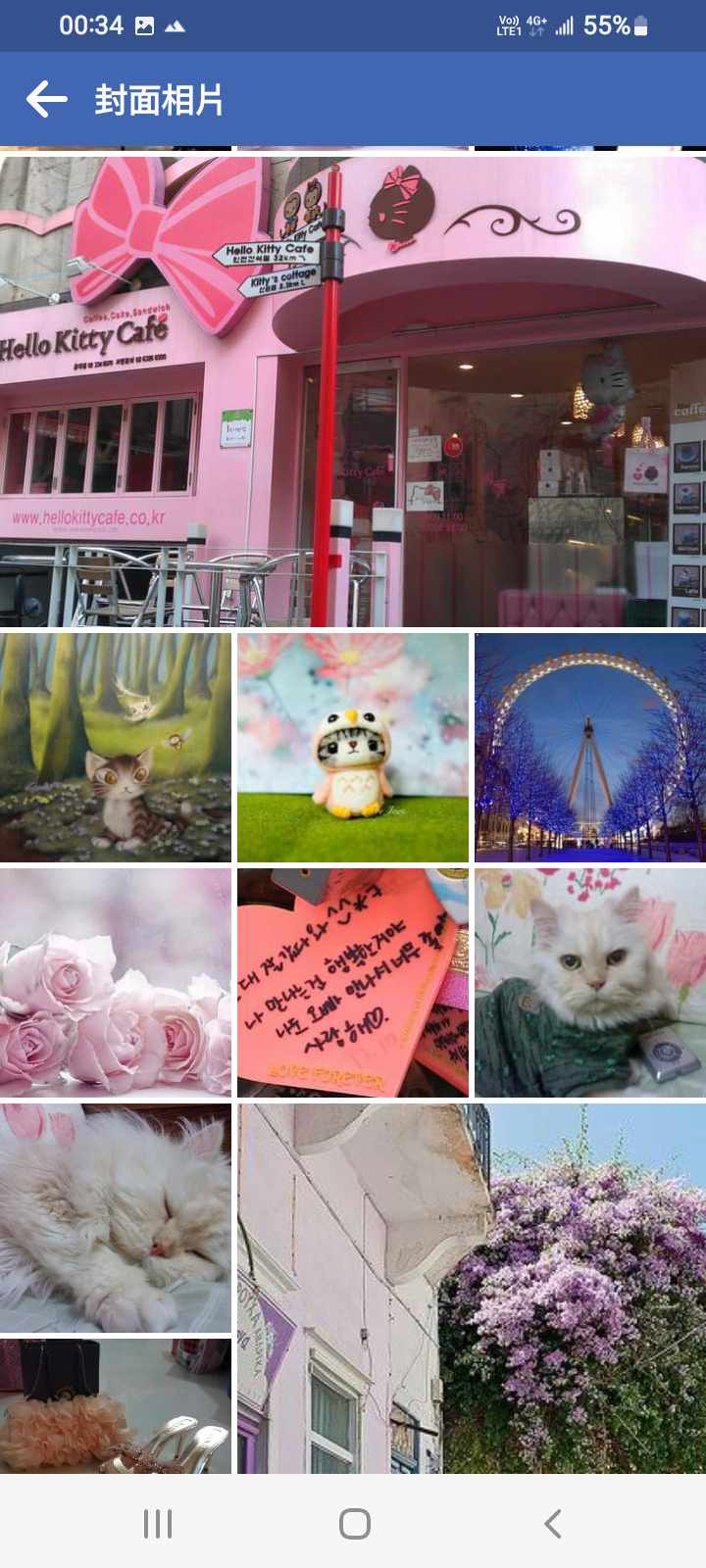Open the felt cat in owl costume photo
706x1568 pixels.
[x=353, y=748]
